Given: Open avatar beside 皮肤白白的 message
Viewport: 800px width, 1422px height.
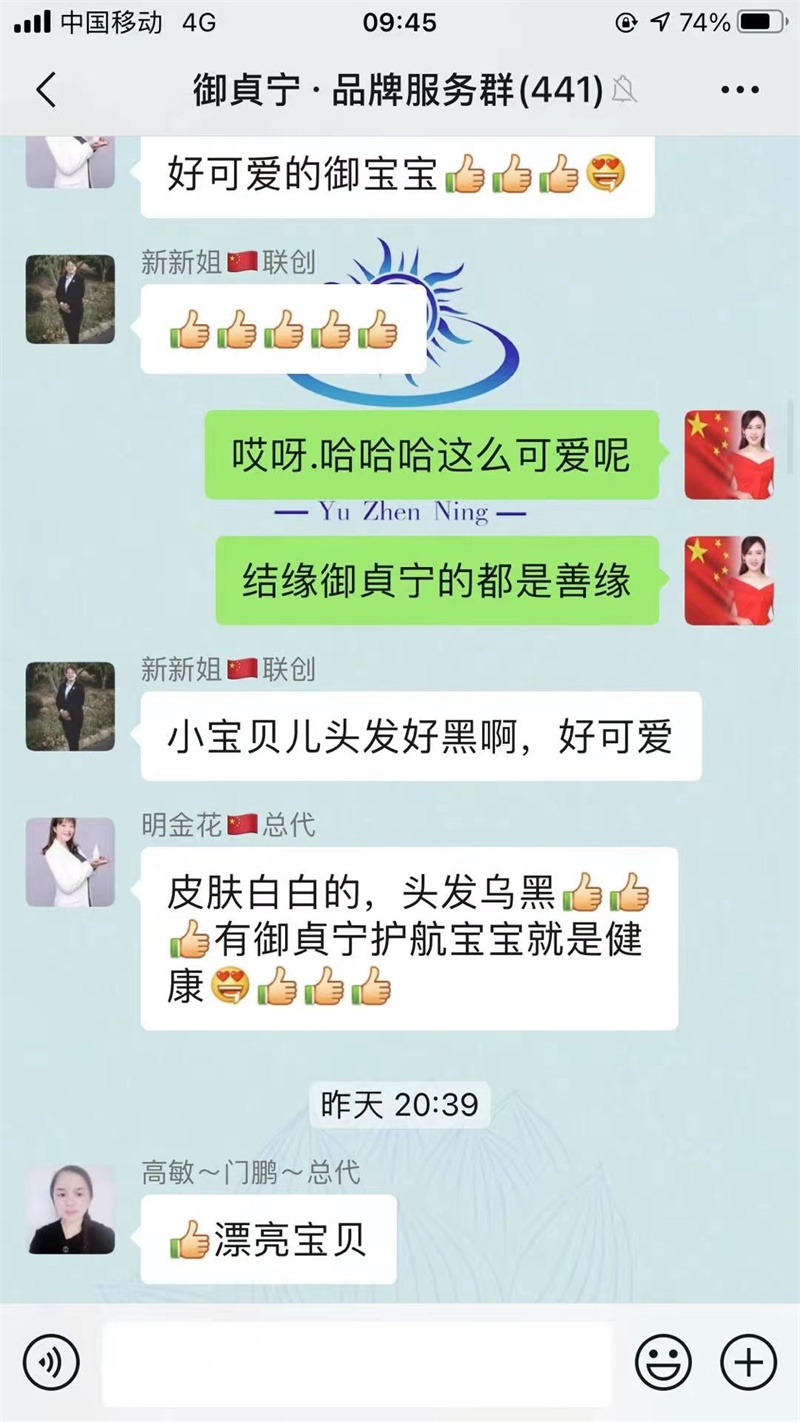Looking at the screenshot, I should tap(70, 862).
